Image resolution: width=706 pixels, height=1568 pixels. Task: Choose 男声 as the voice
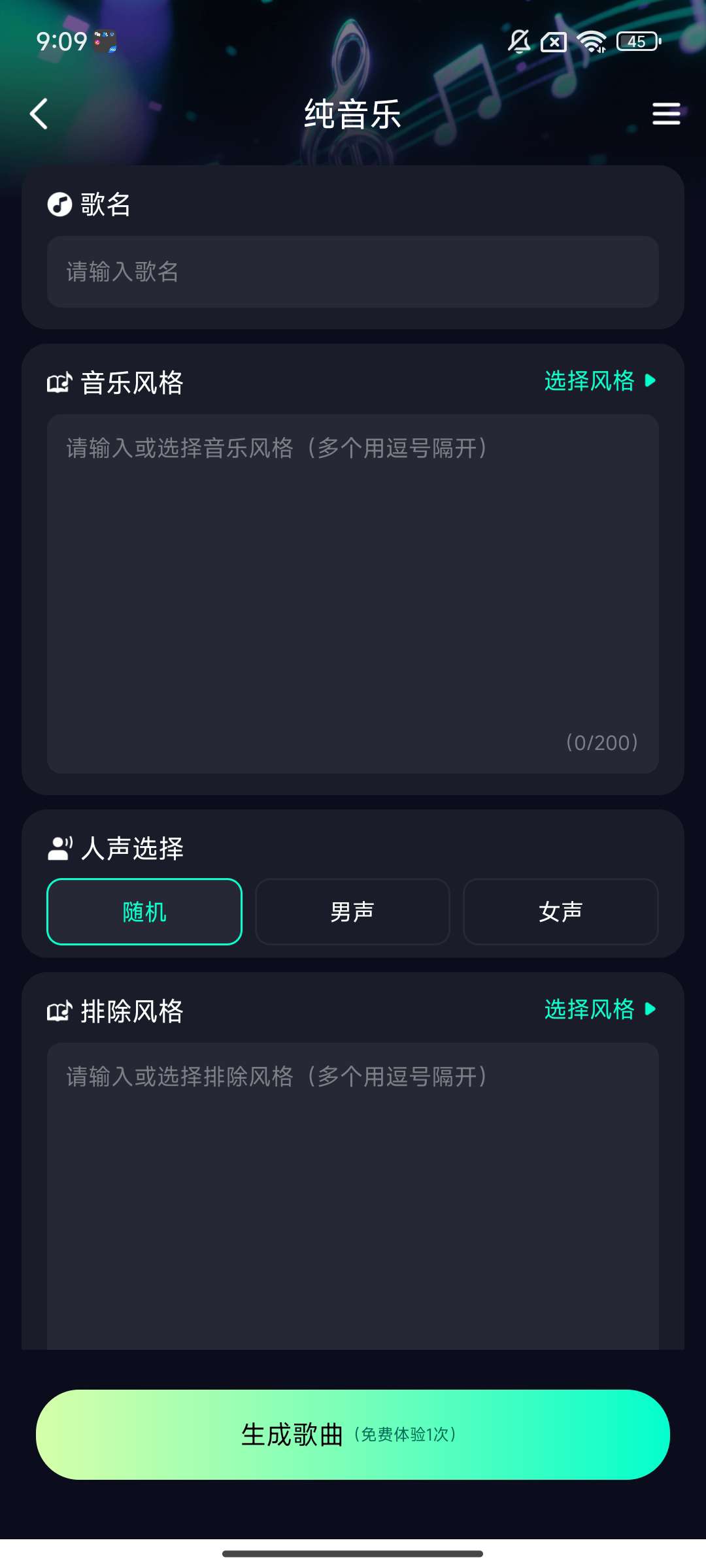352,911
